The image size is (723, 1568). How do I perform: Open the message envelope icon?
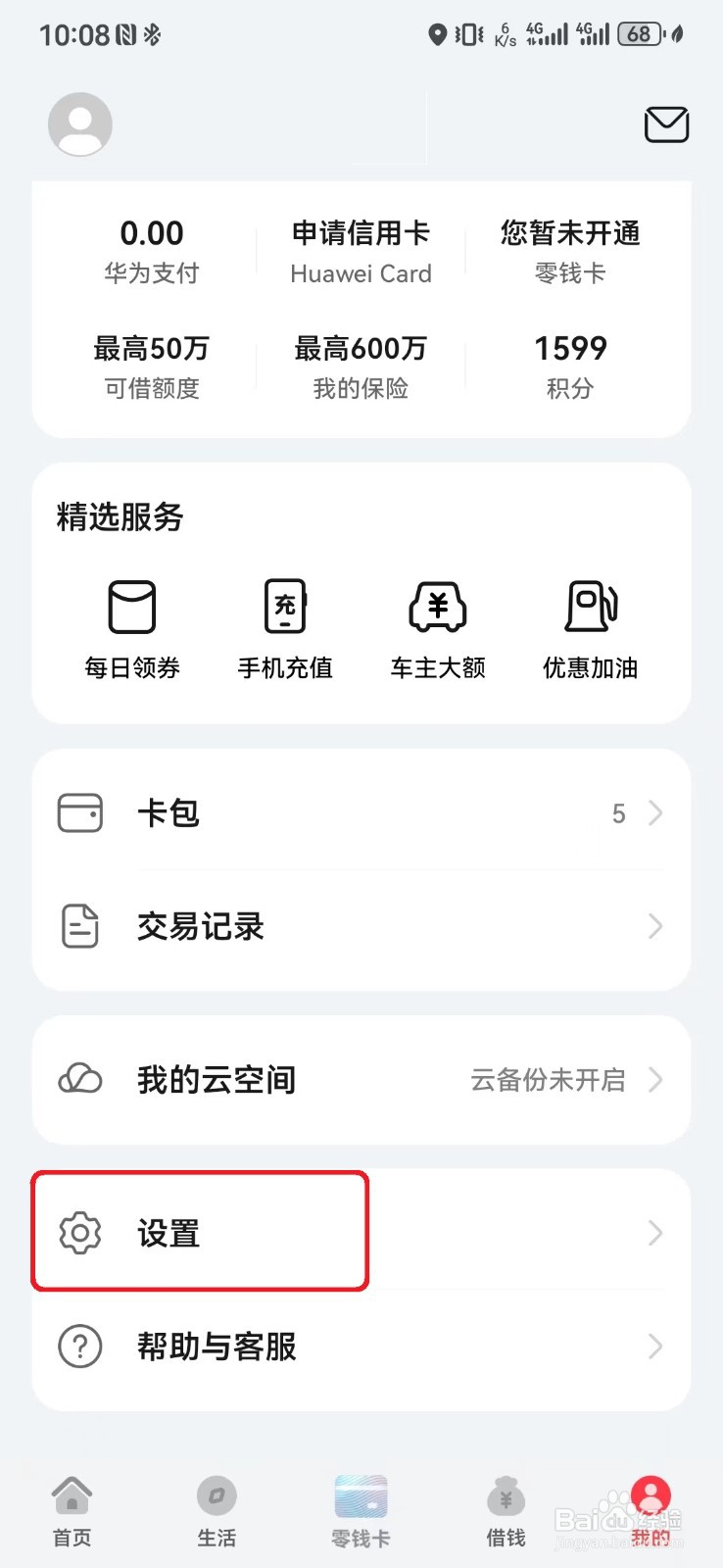coord(666,124)
